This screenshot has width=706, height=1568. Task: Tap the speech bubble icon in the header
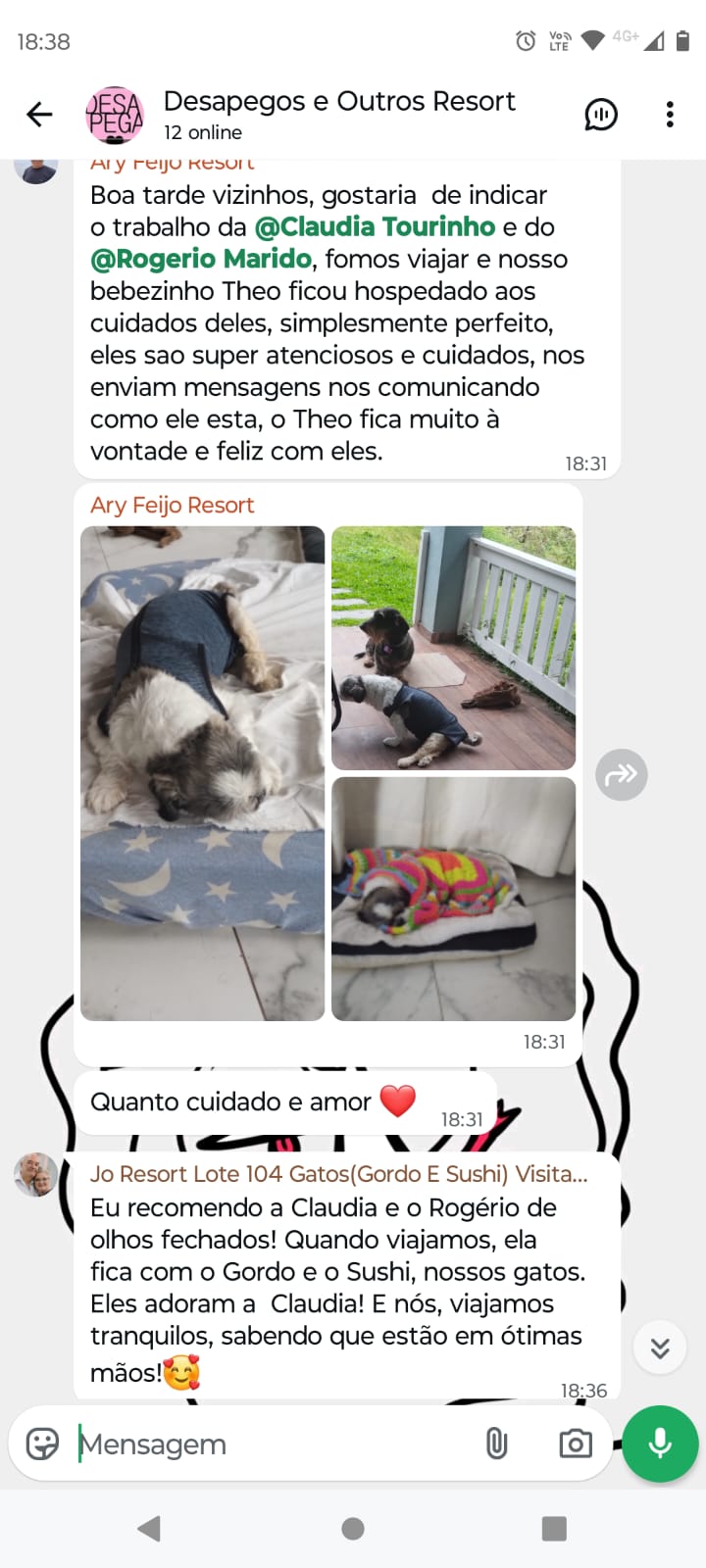coord(602,114)
